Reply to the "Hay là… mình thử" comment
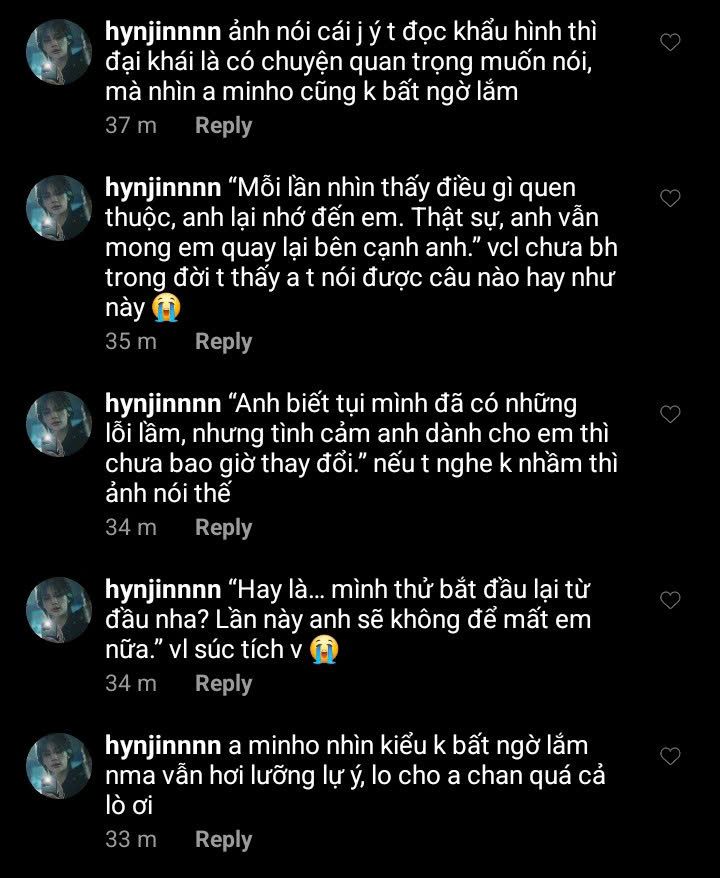Screen dimensions: 720x878 coord(223,684)
